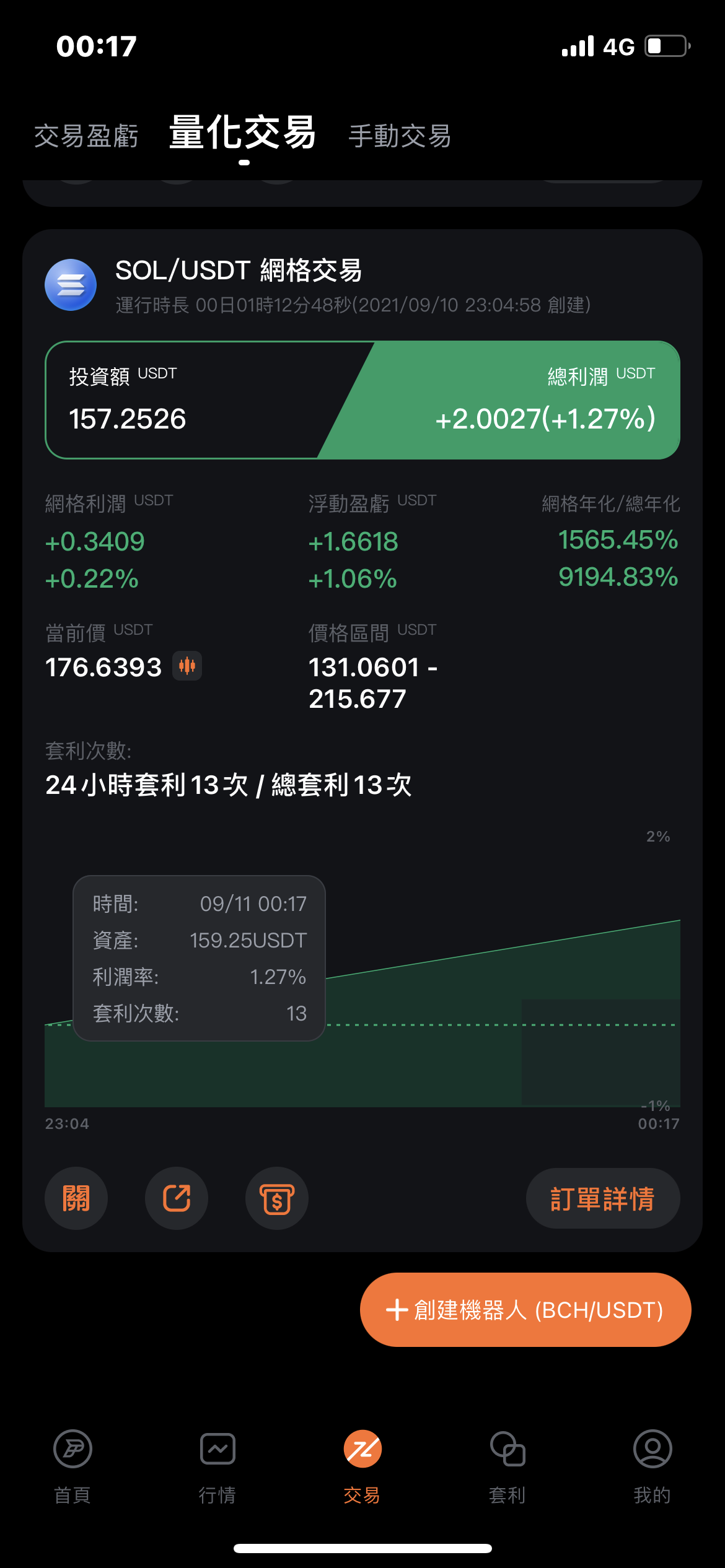
Task: Open the dollar withdraw-profit icon
Action: point(277,1198)
